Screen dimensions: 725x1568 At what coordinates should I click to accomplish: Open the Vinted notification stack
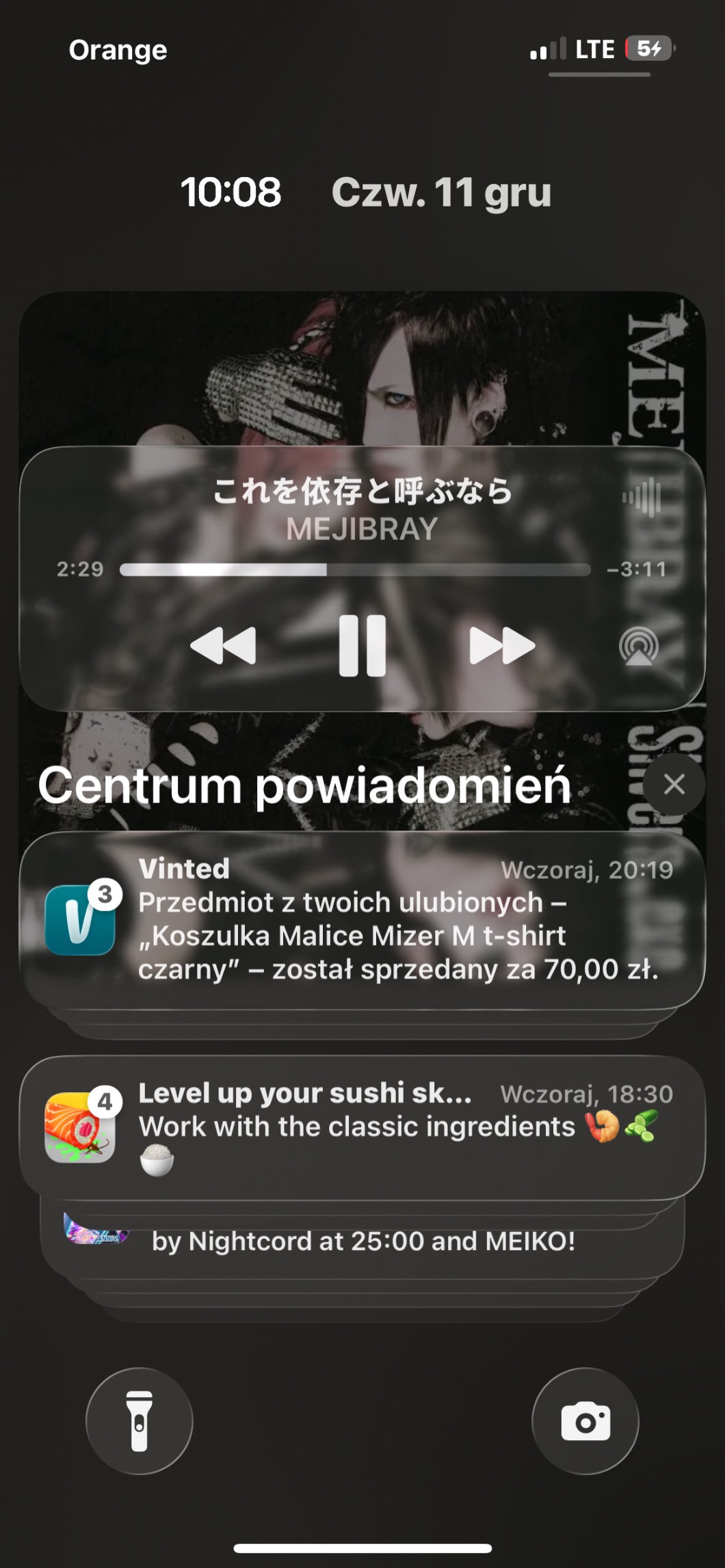[x=362, y=920]
